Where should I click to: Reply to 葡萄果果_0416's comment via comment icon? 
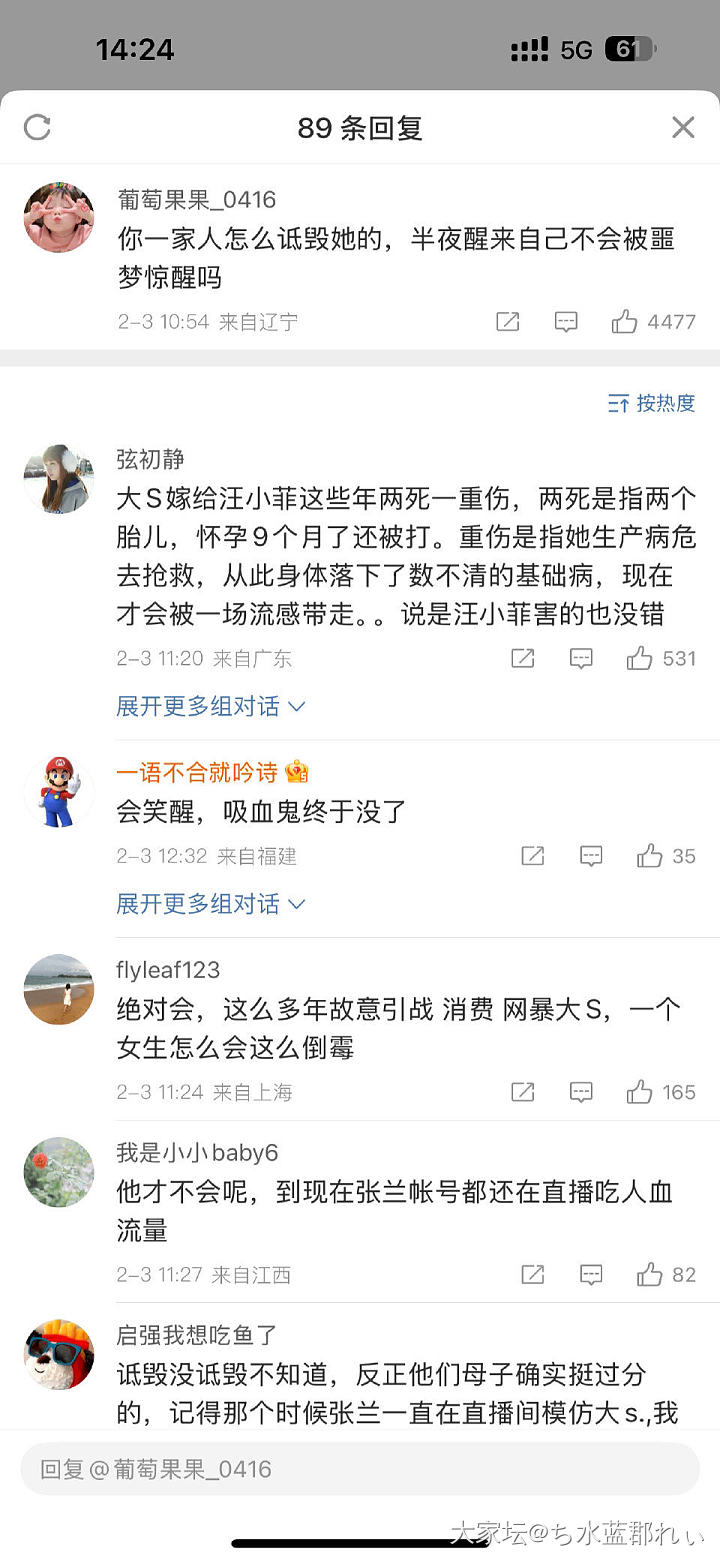(x=566, y=322)
